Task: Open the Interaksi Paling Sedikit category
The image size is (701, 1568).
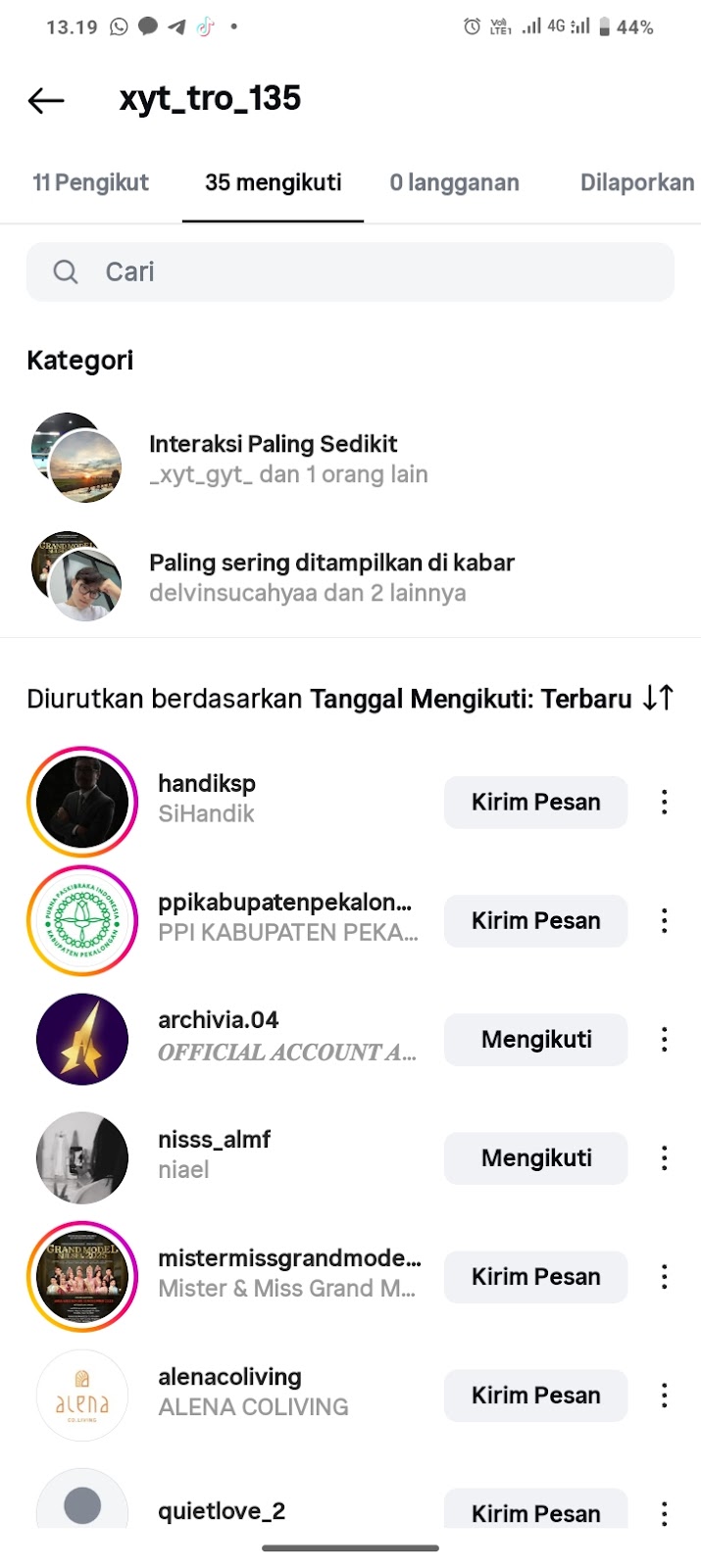Action: 274,459
